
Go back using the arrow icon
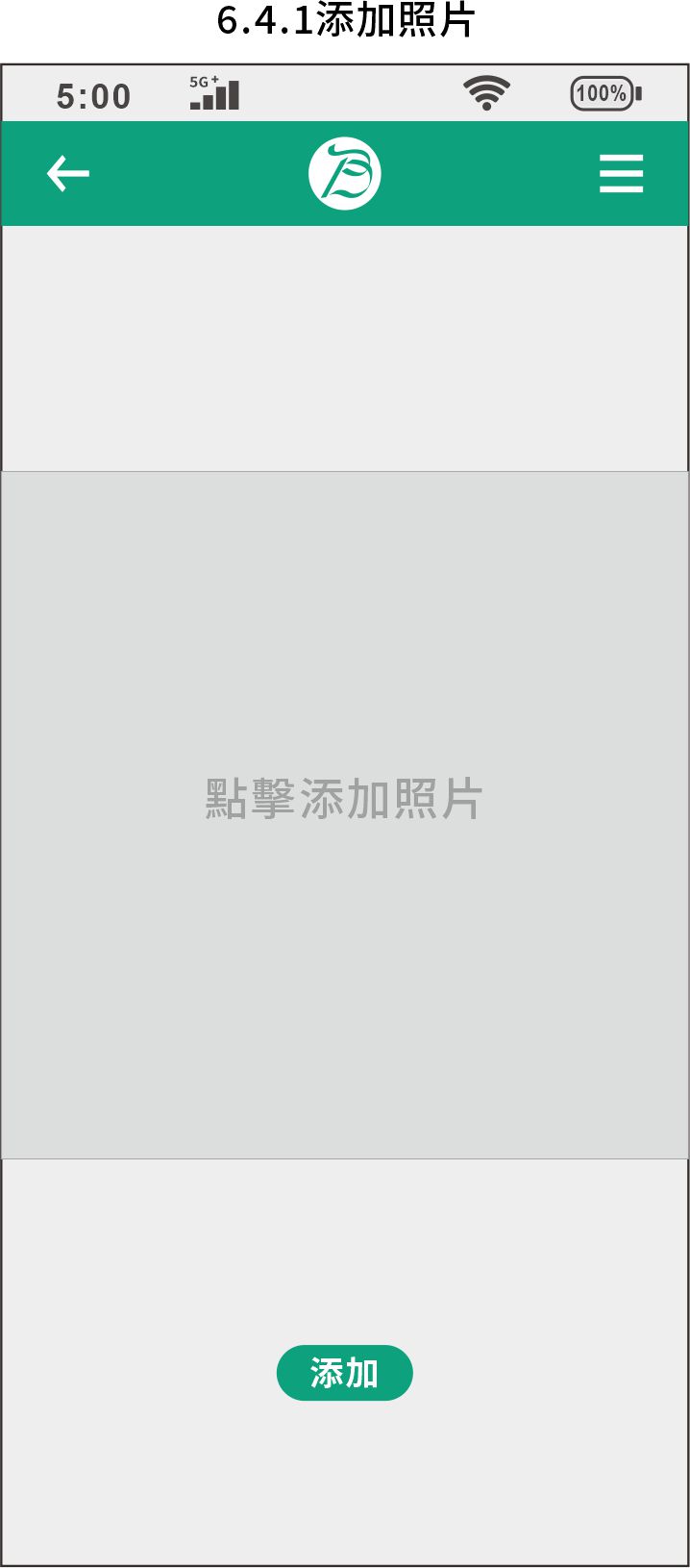67,174
